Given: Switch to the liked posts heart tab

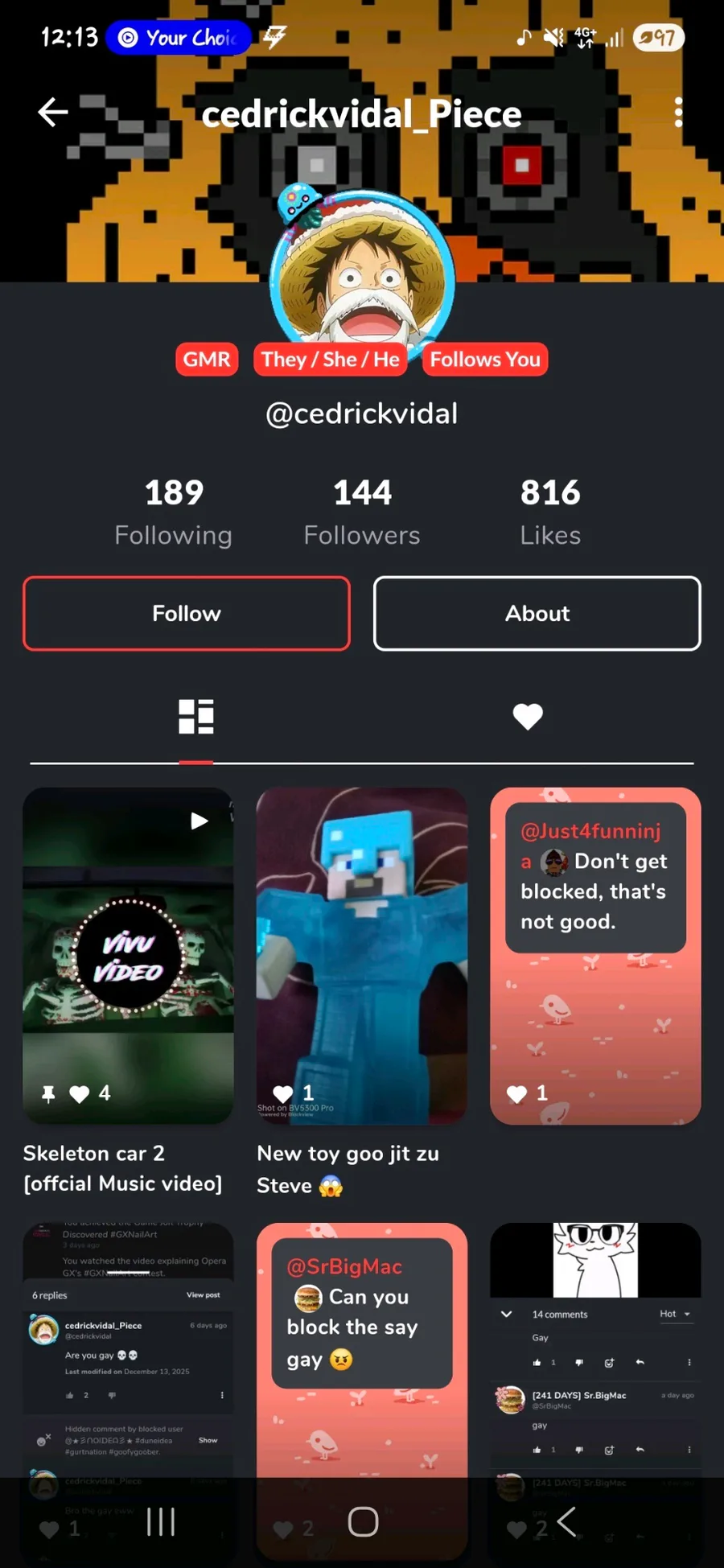Looking at the screenshot, I should point(528,716).
